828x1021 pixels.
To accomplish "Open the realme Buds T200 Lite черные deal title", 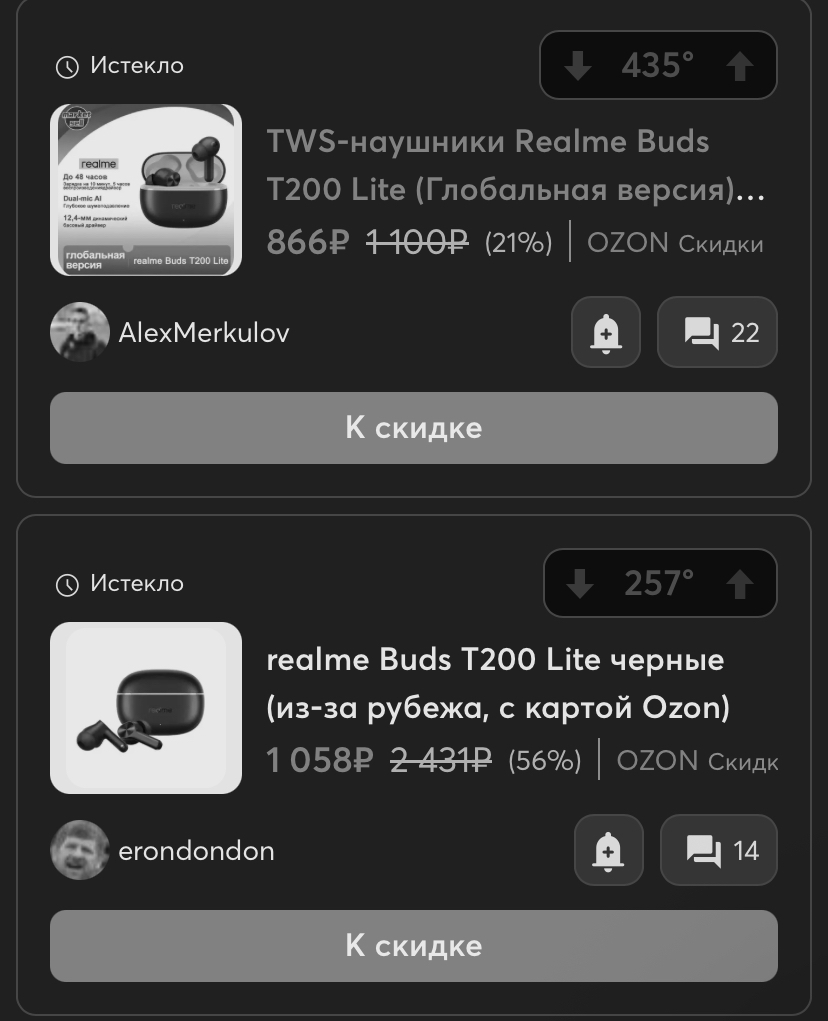I will coord(497,683).
